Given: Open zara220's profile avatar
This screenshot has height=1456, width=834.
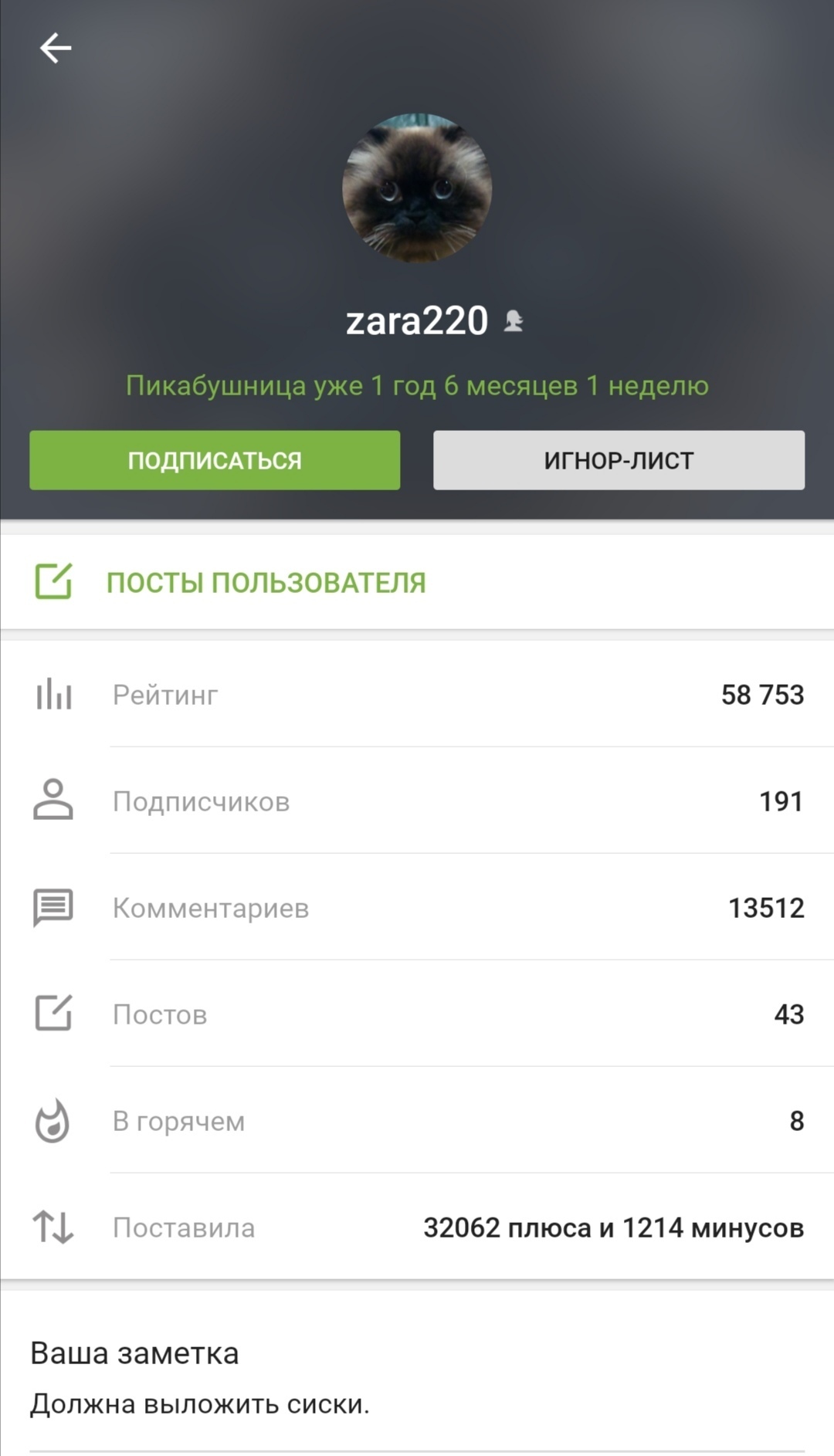Looking at the screenshot, I should coord(417,188).
